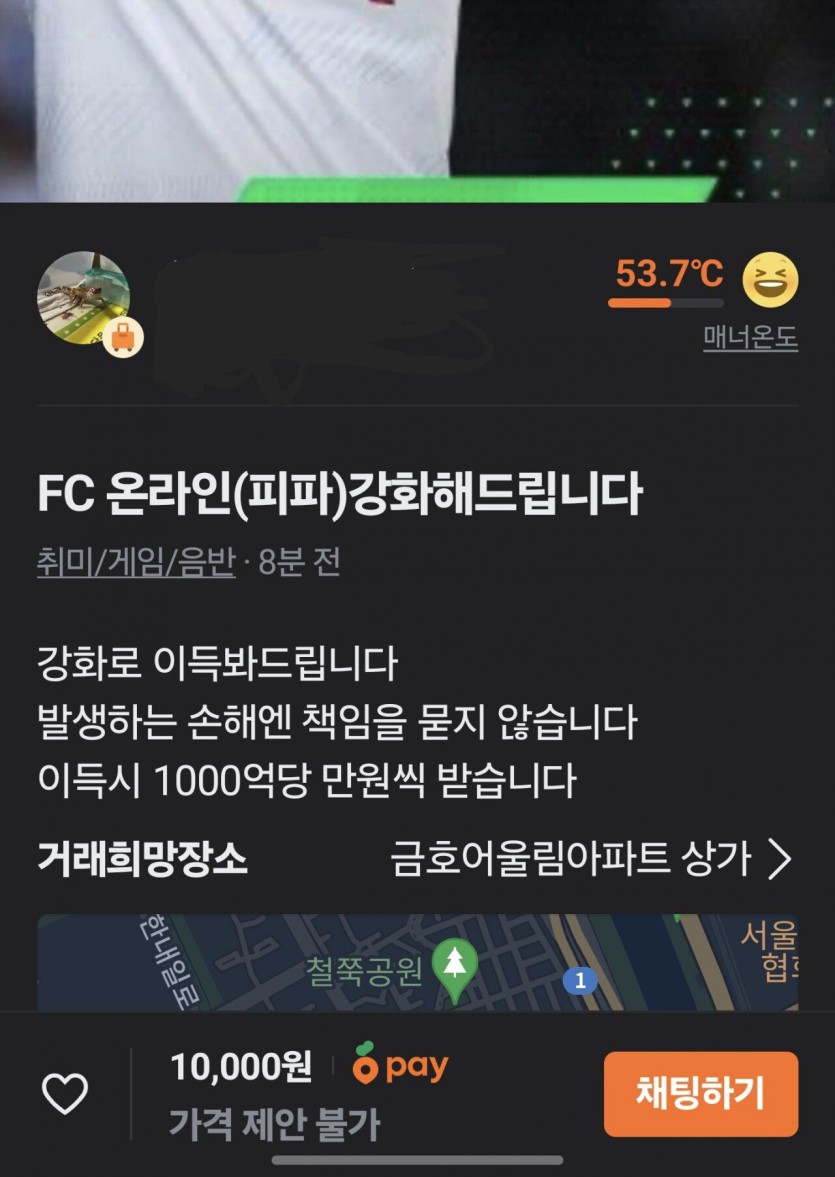835x1177 pixels.
Task: Open 금호어울림아파트 상가 meeting place
Action: pyautogui.click(x=592, y=859)
